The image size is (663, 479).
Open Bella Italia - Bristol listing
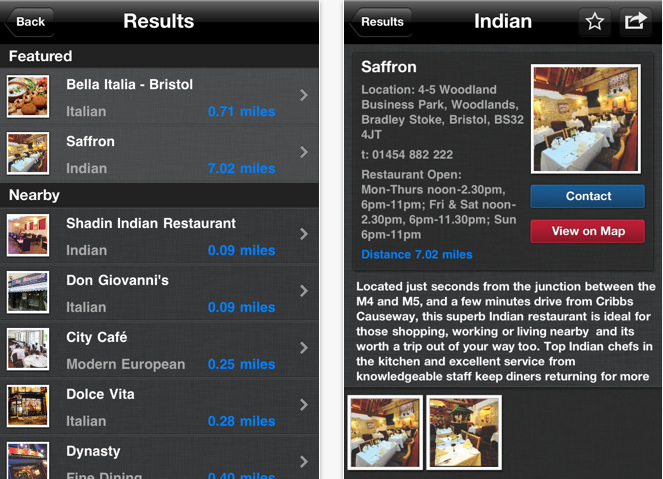[160, 97]
